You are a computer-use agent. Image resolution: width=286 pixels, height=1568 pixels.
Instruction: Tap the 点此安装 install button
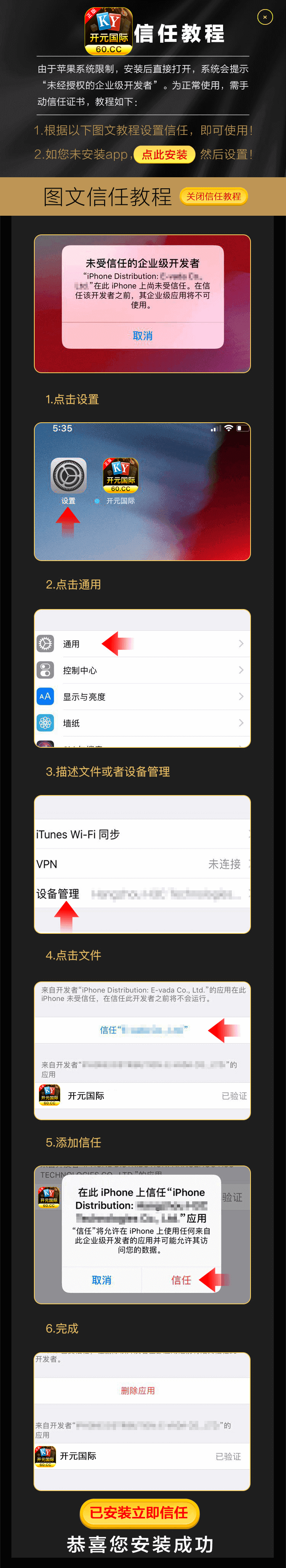coord(164,155)
